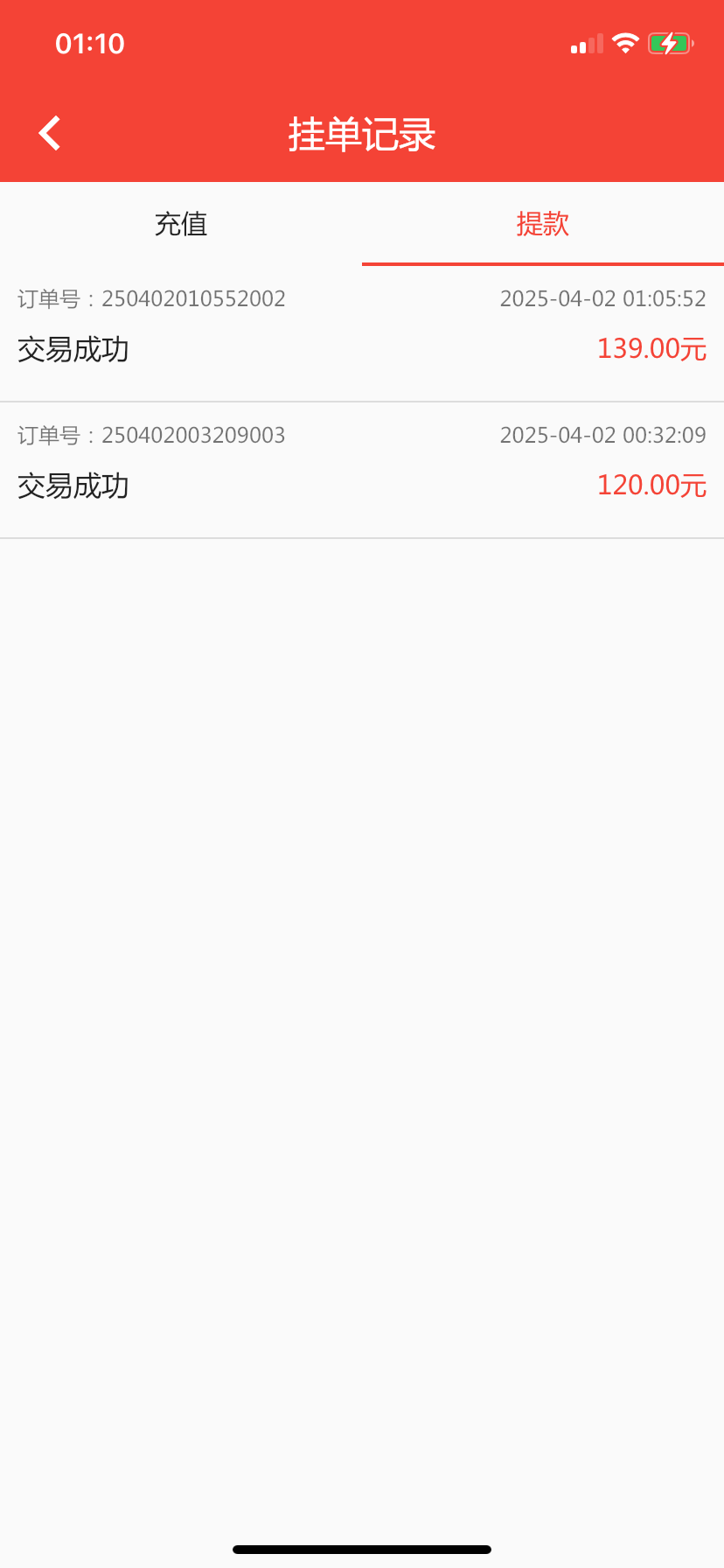Image resolution: width=724 pixels, height=1568 pixels.
Task: Switch to the 充值 tab
Action: click(x=181, y=224)
